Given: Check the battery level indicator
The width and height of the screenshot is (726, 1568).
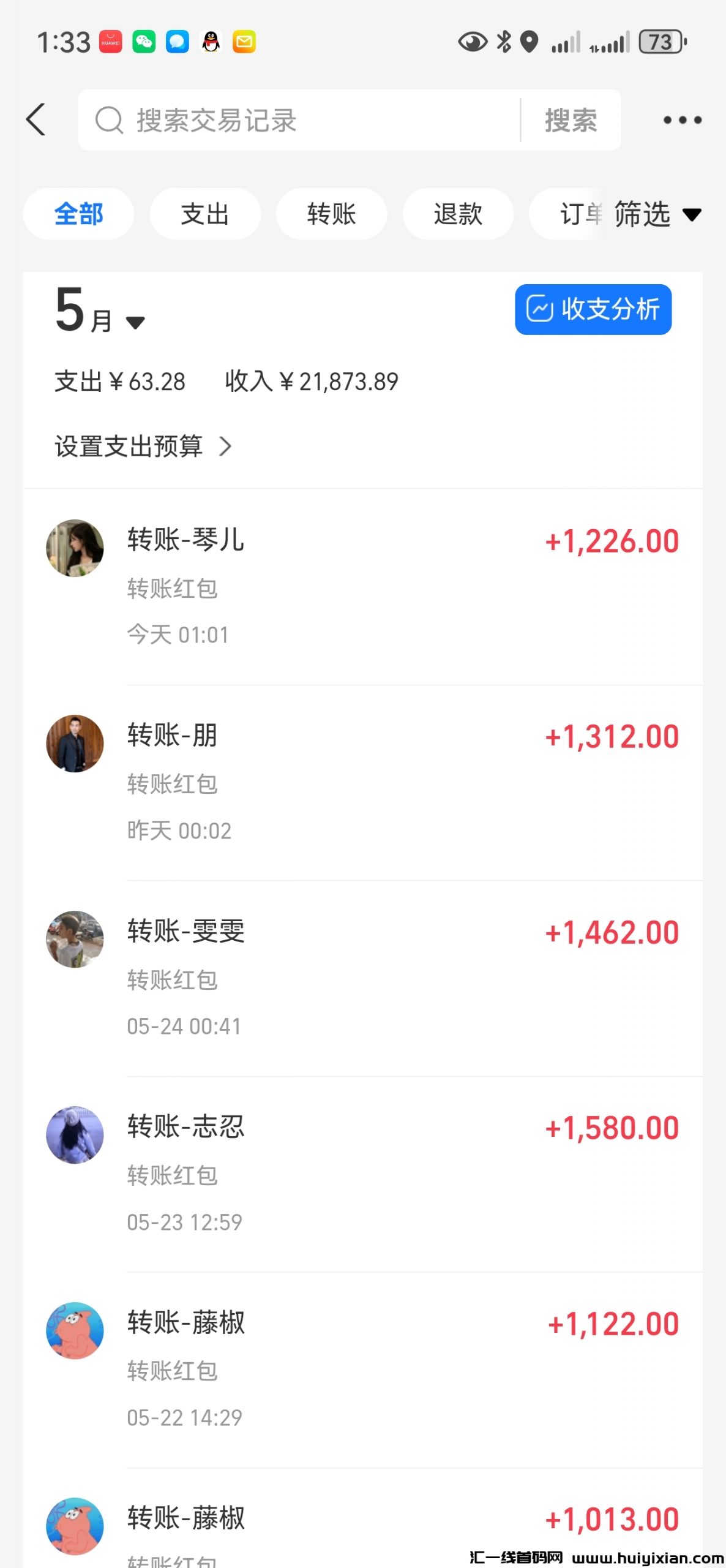Looking at the screenshot, I should pos(661,40).
